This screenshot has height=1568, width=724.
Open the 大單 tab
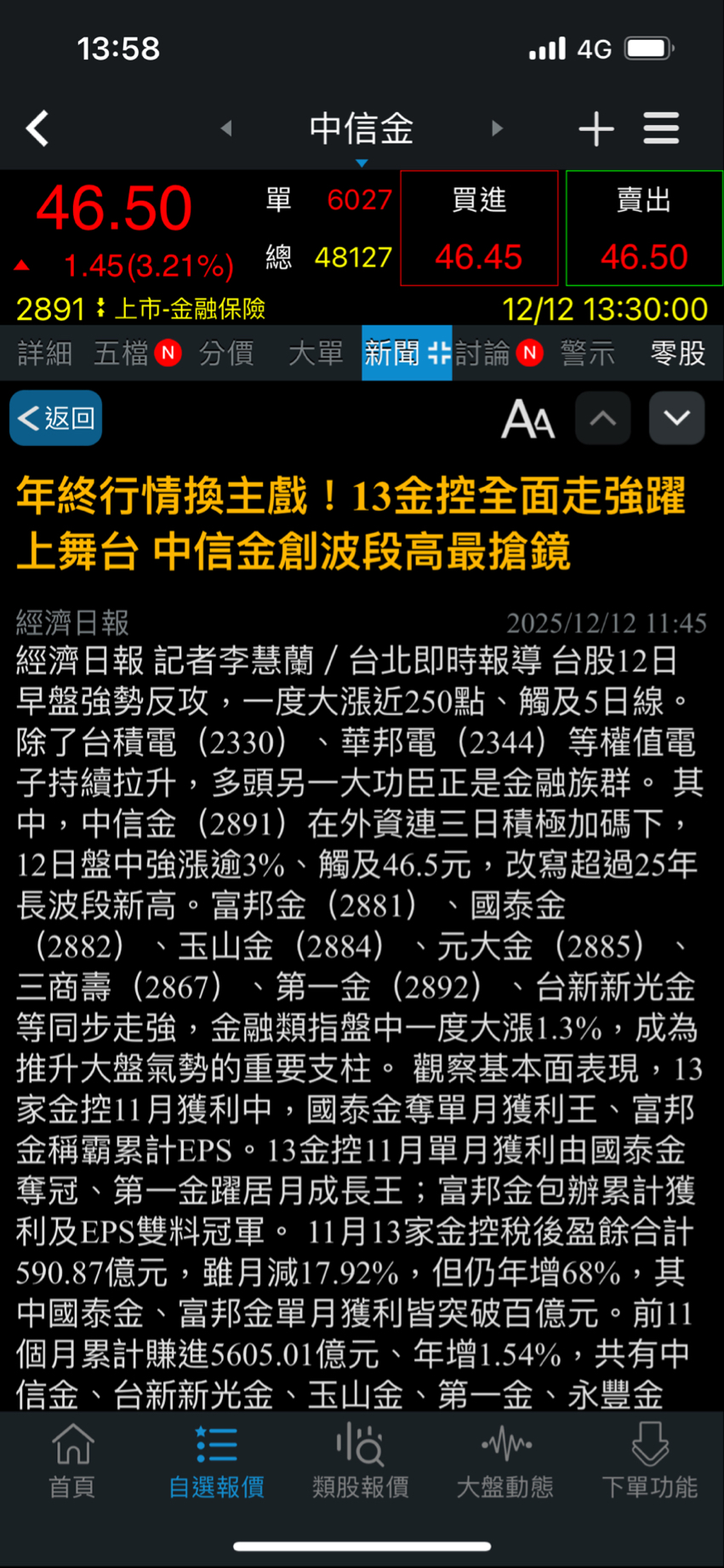pos(316,352)
